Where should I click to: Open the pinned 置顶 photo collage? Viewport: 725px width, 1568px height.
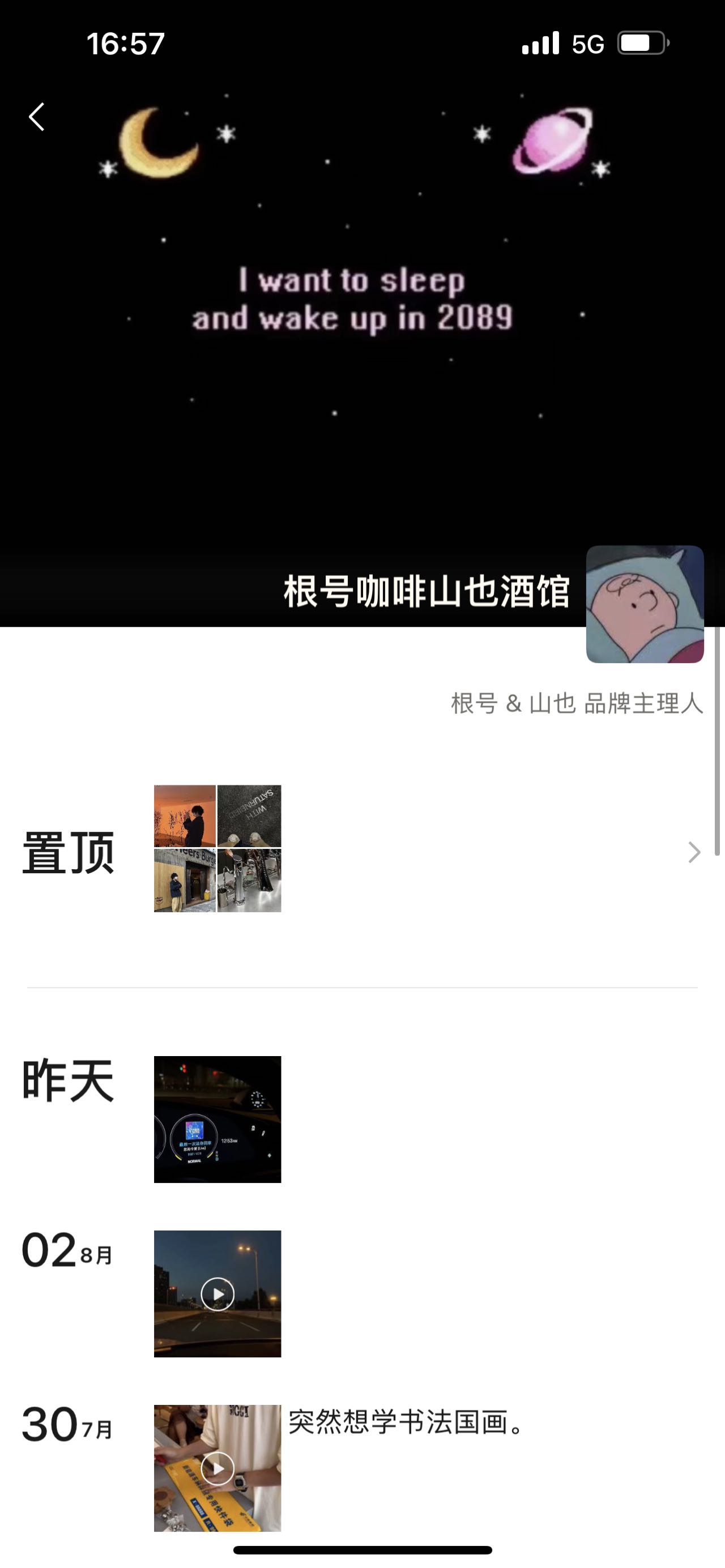click(x=217, y=848)
